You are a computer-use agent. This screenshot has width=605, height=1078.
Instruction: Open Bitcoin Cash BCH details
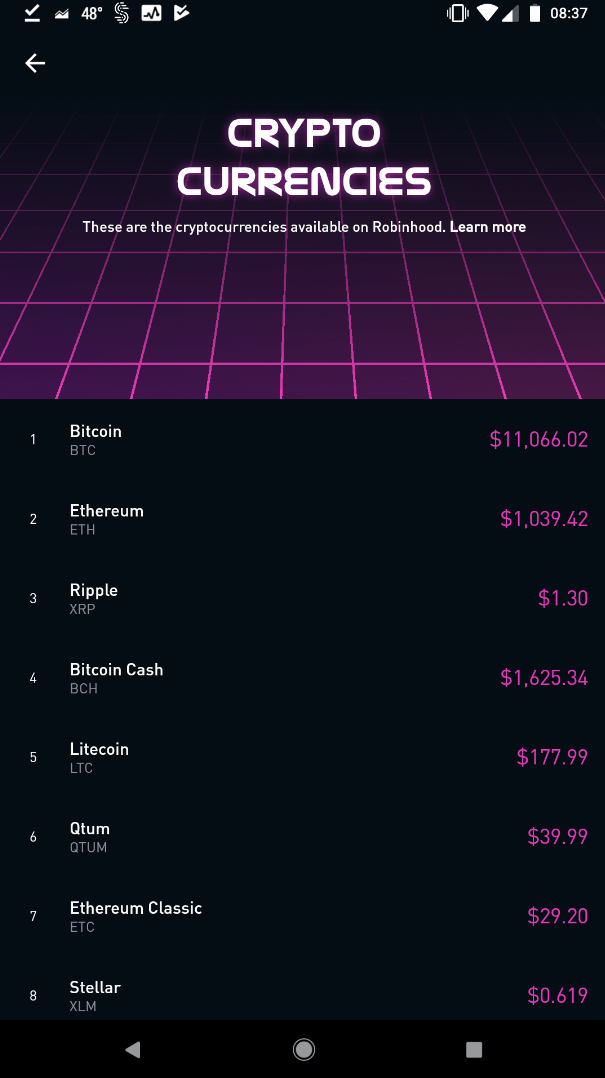coord(302,678)
